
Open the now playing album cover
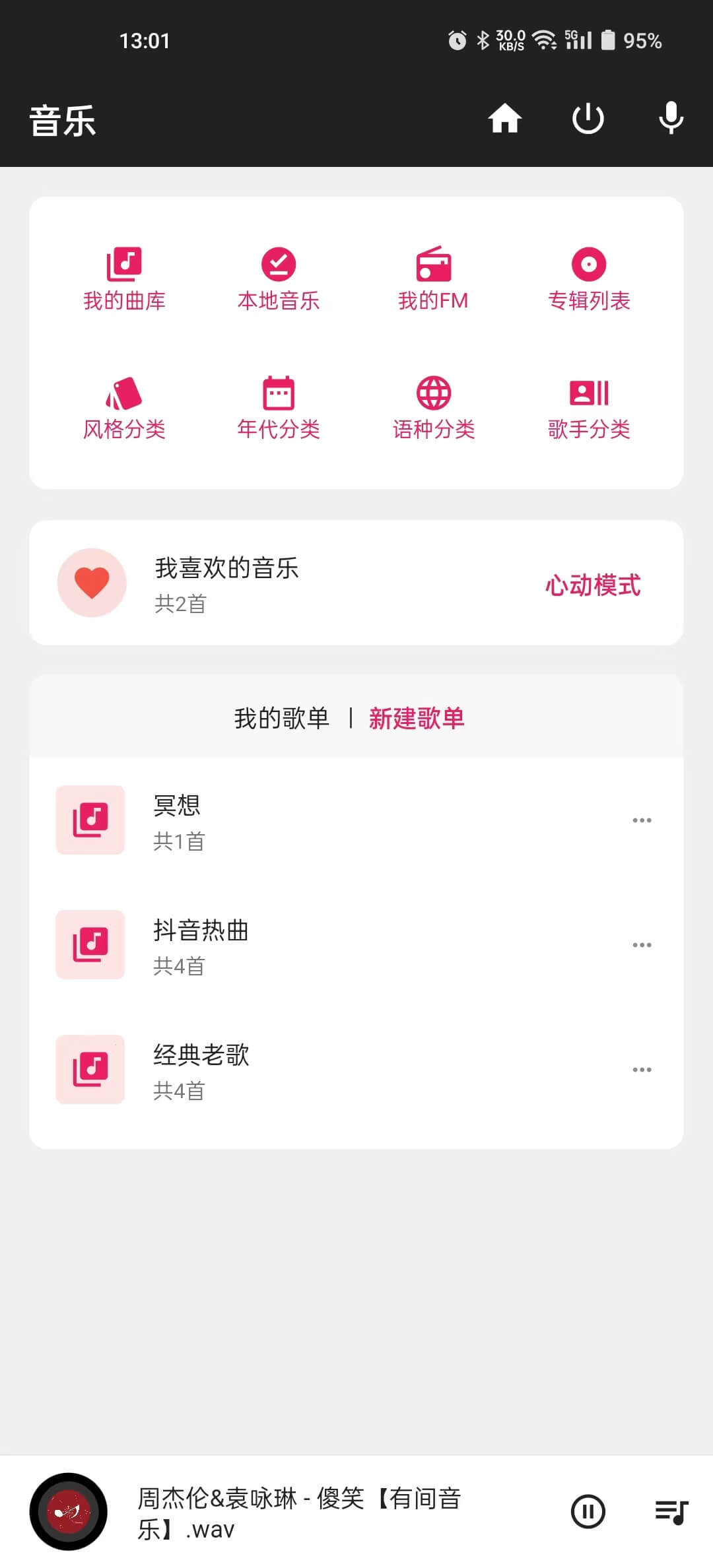point(69,1511)
